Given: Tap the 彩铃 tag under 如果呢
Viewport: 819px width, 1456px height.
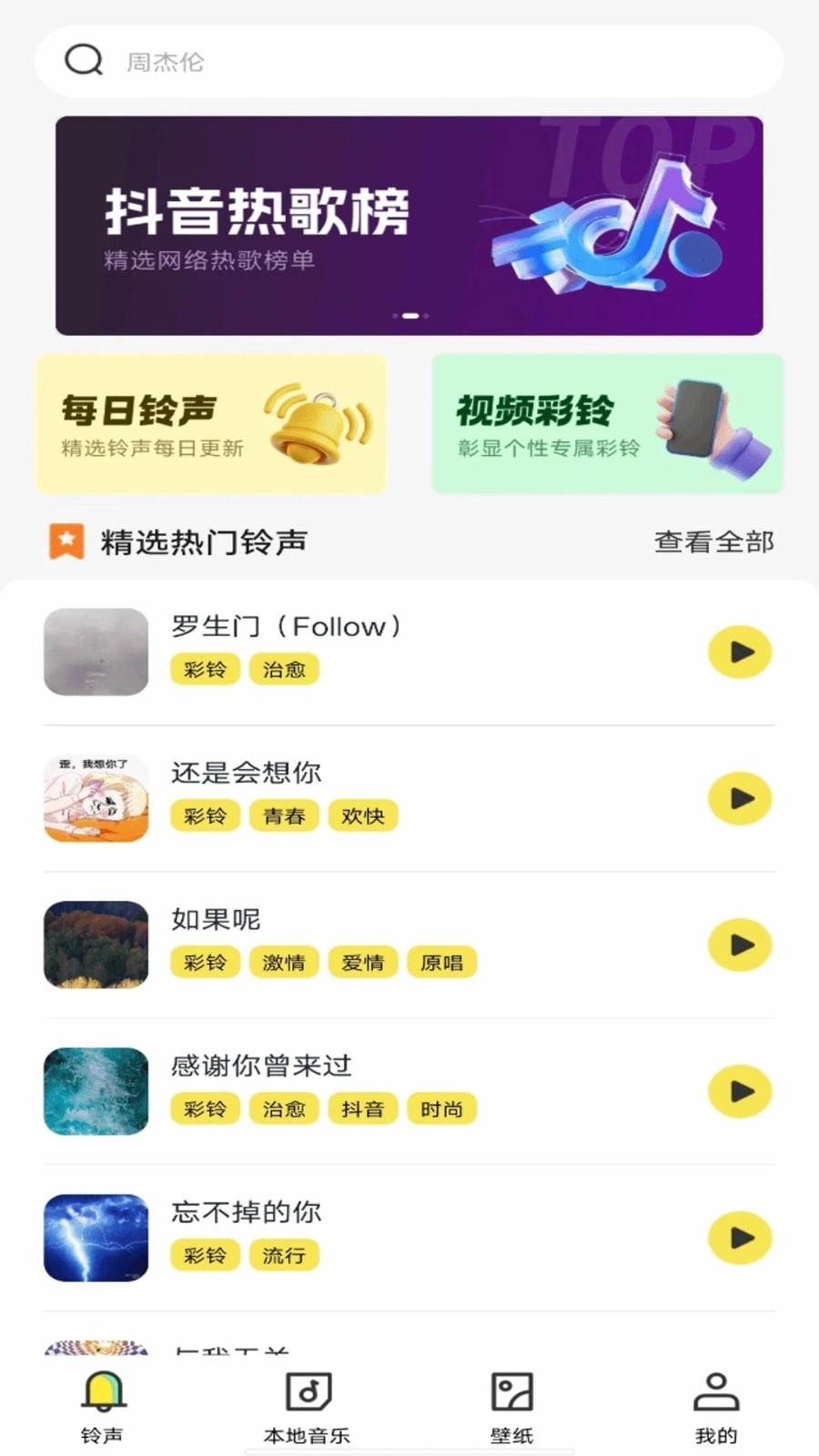Looking at the screenshot, I should (204, 962).
